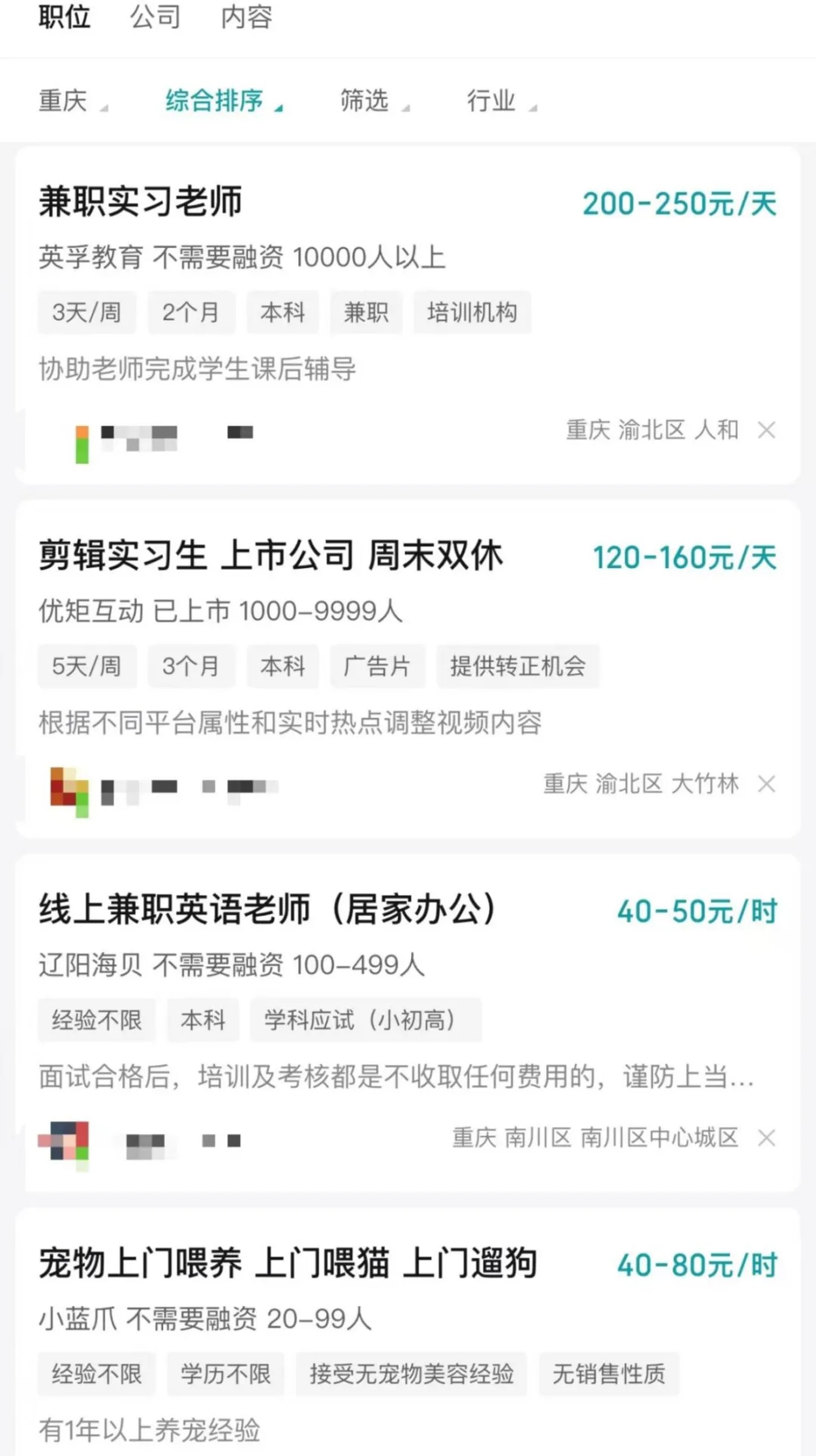The width and height of the screenshot is (816, 1456).
Task: Open the 兼职实习老师 job listing
Action: (x=141, y=202)
